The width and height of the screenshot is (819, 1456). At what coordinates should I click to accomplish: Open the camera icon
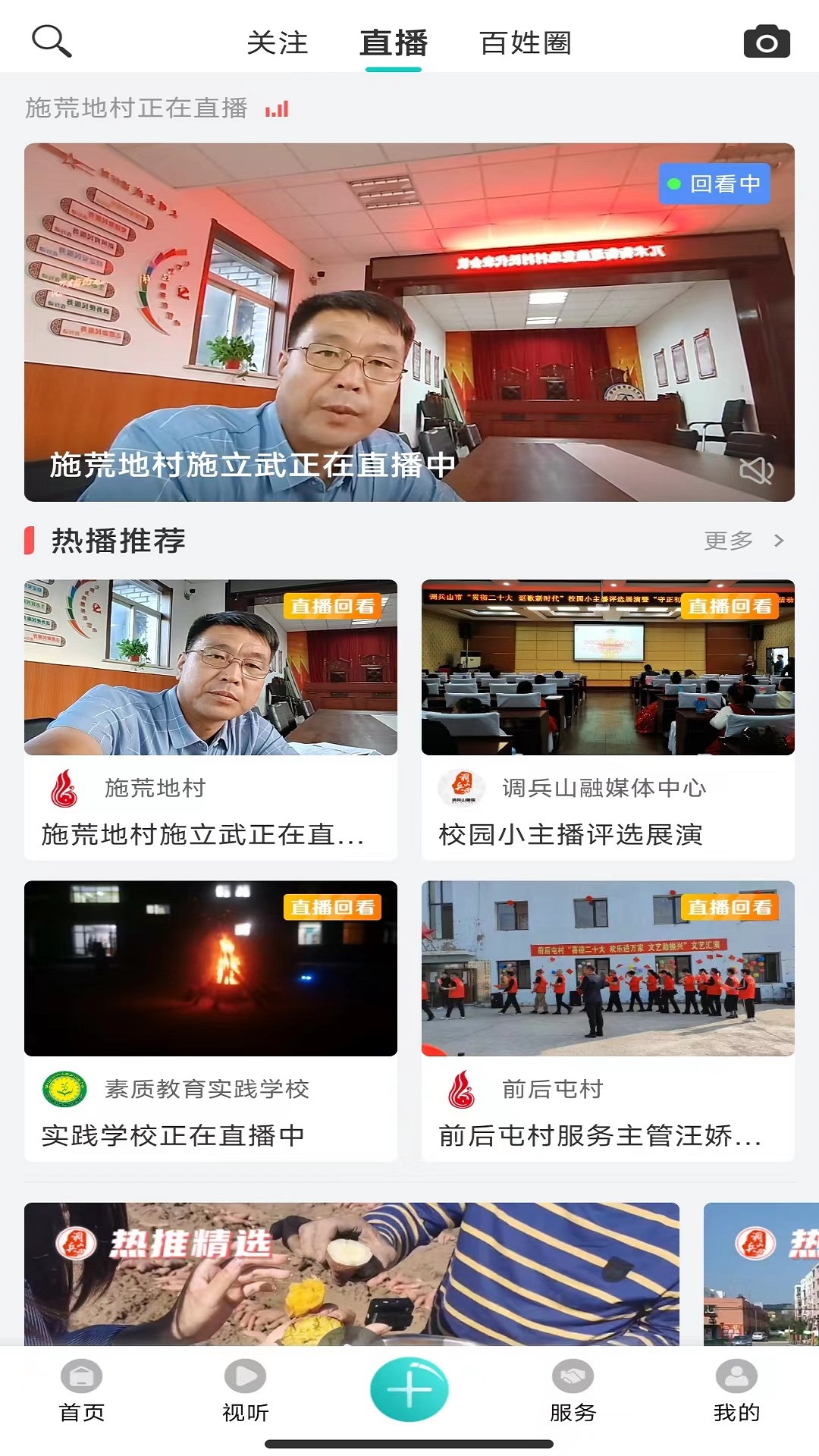pos(766,42)
